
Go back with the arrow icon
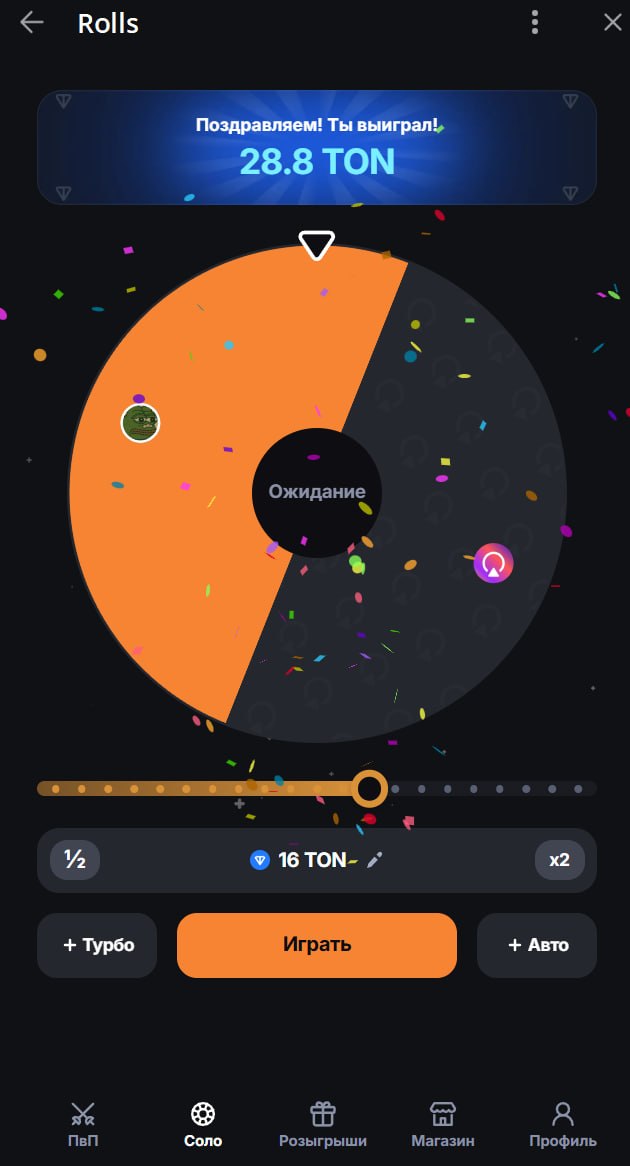[32, 23]
